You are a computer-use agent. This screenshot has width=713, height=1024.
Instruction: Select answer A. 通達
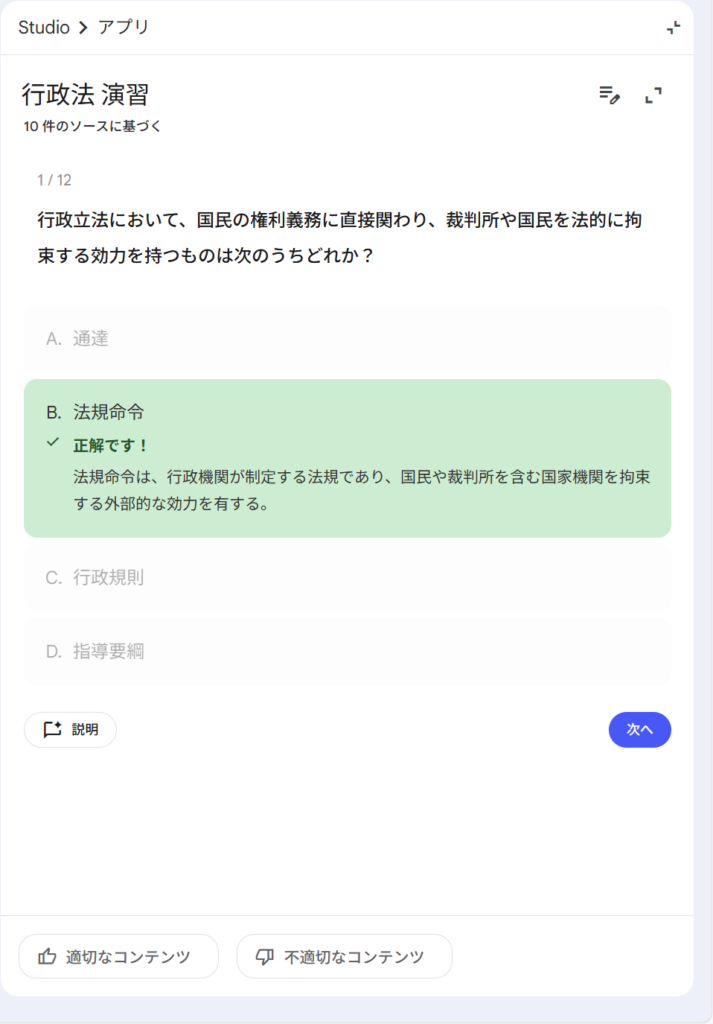[x=347, y=339]
